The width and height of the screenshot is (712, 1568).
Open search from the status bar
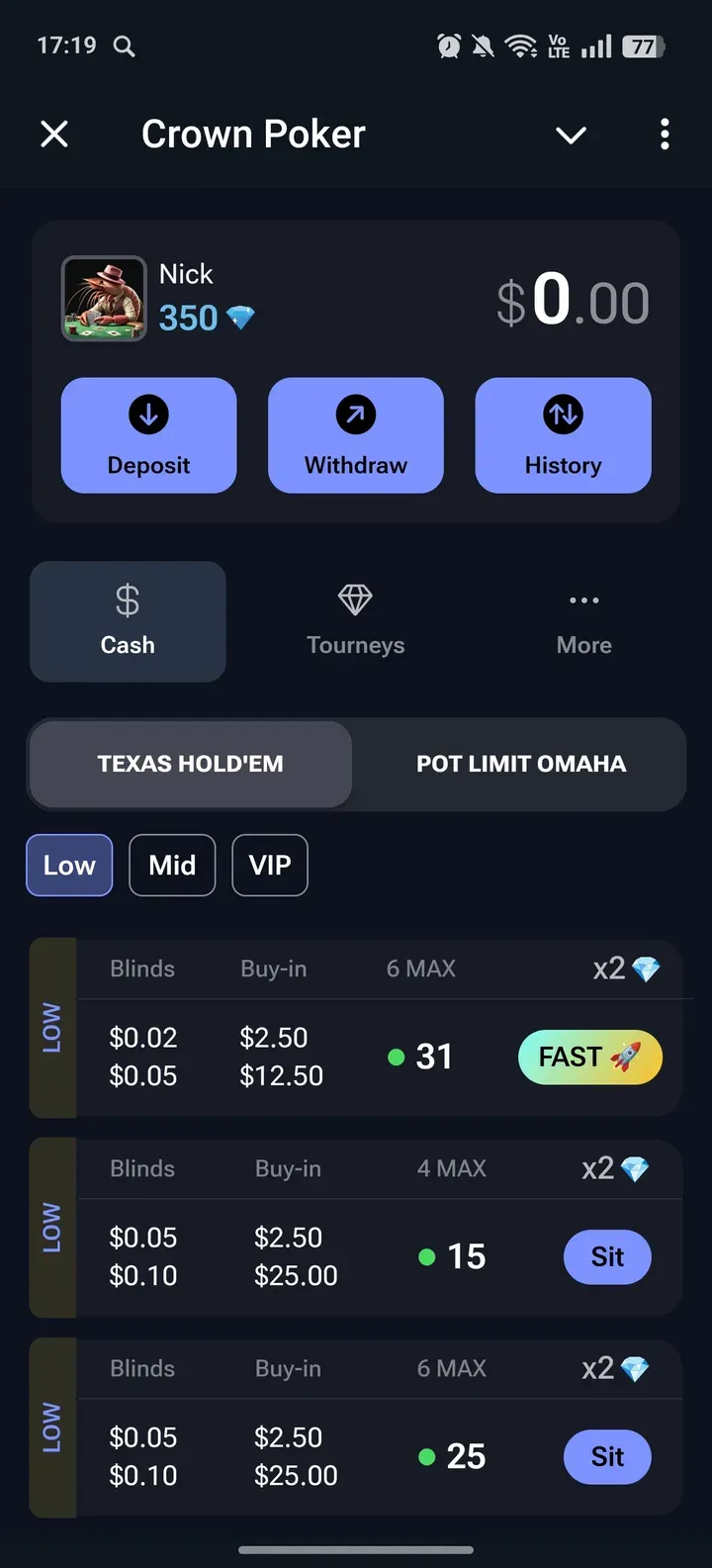123,45
